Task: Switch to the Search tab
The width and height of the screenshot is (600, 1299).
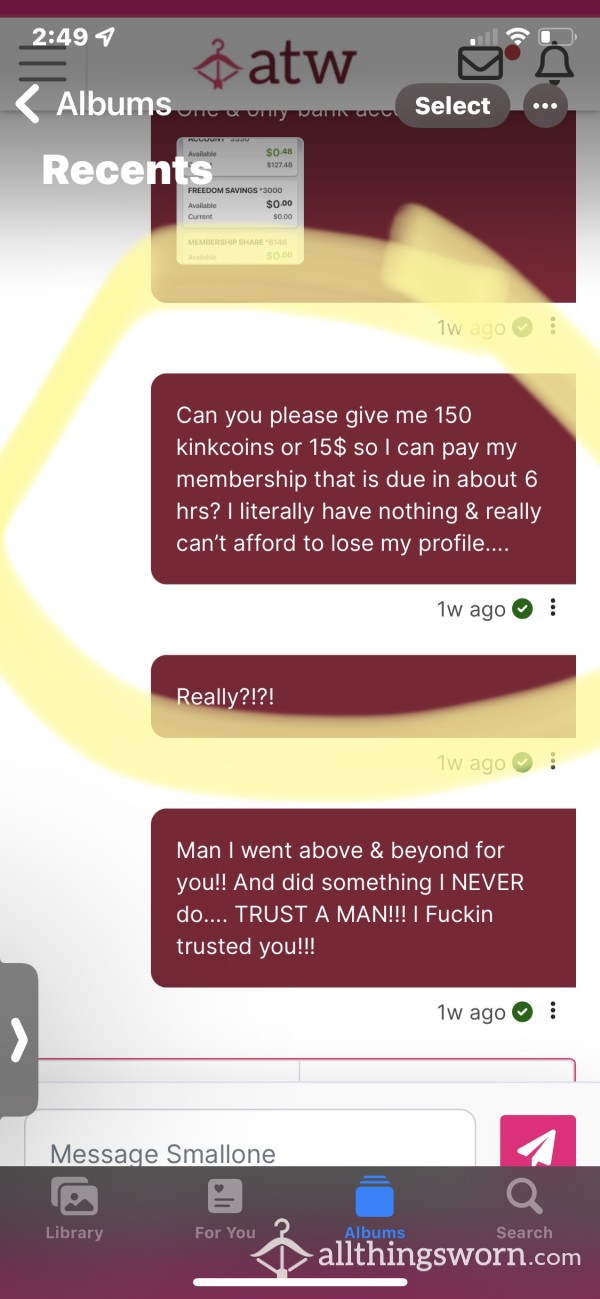Action: point(524,1210)
